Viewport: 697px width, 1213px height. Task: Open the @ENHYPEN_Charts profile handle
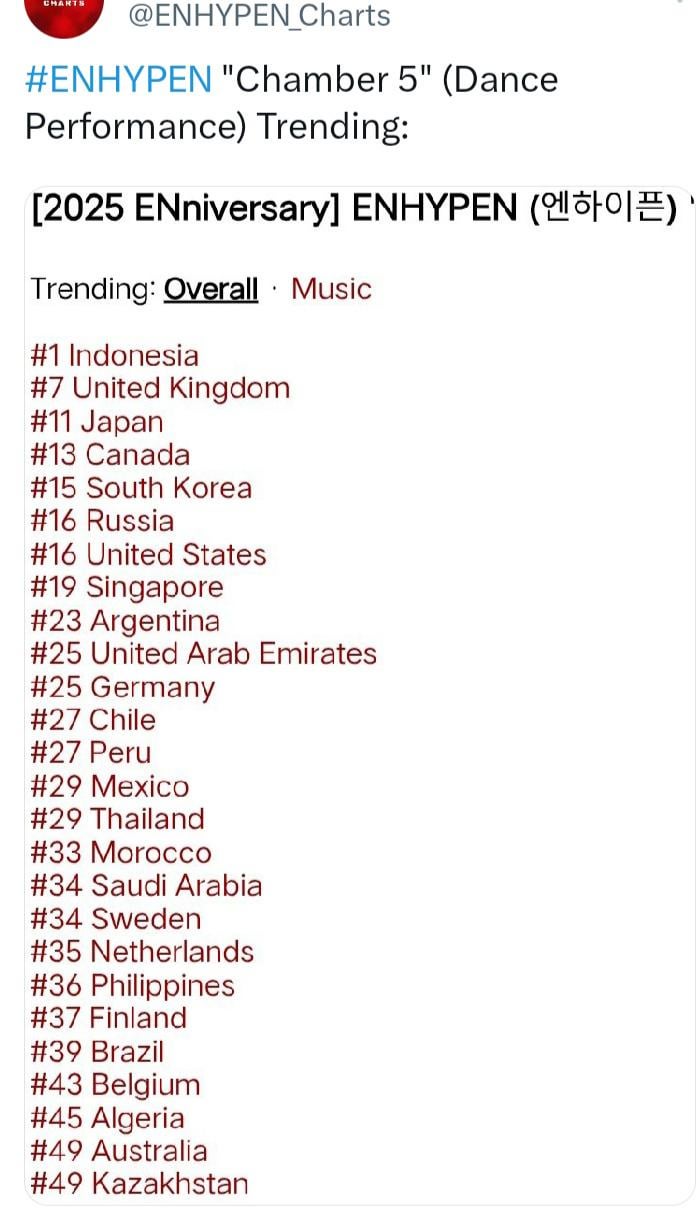click(260, 16)
